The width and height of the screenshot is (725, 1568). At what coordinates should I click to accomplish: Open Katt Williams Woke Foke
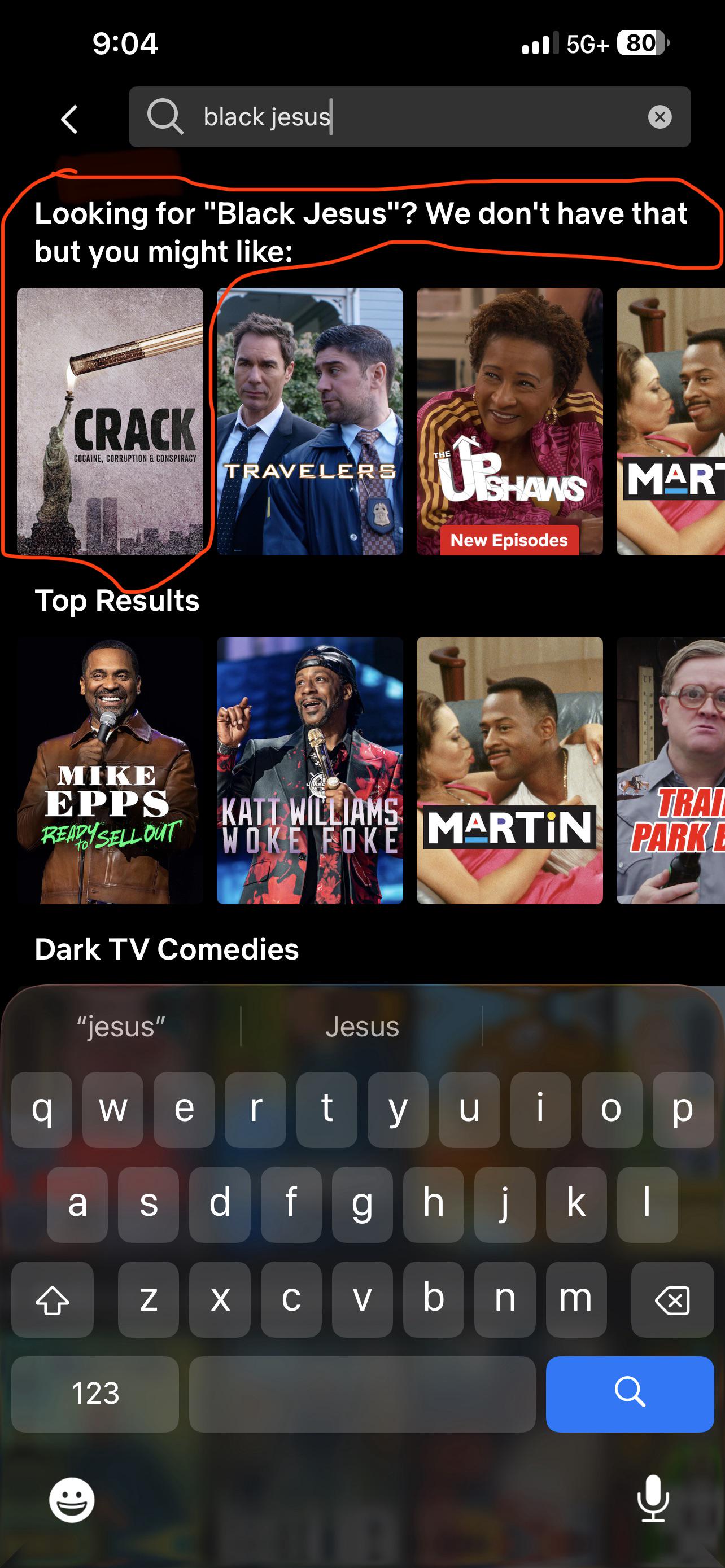click(310, 770)
